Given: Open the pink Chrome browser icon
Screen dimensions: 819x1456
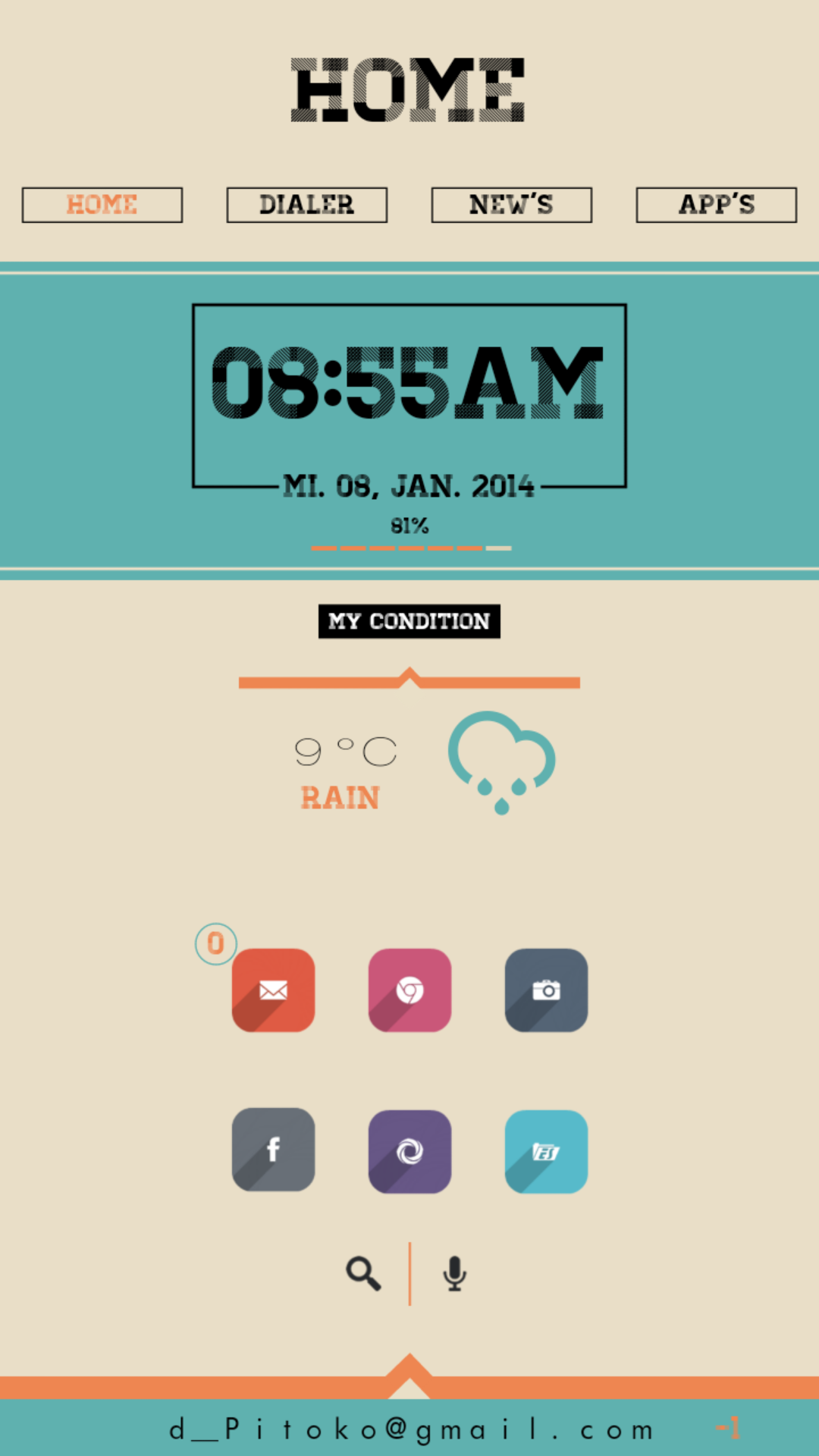Looking at the screenshot, I should [409, 990].
